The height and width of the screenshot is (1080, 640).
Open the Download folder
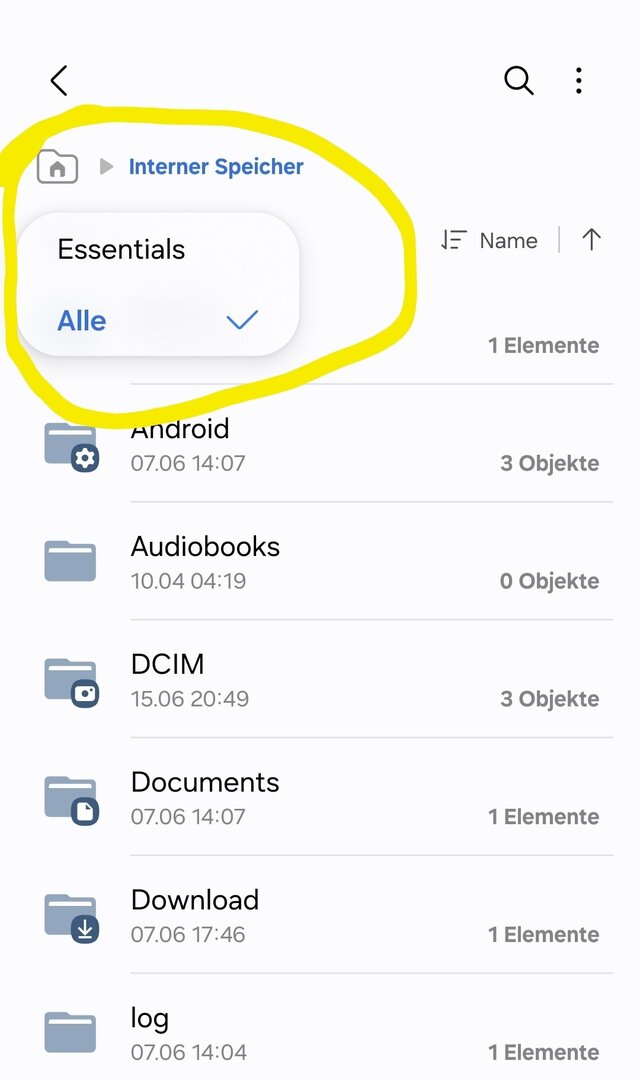click(x=195, y=915)
